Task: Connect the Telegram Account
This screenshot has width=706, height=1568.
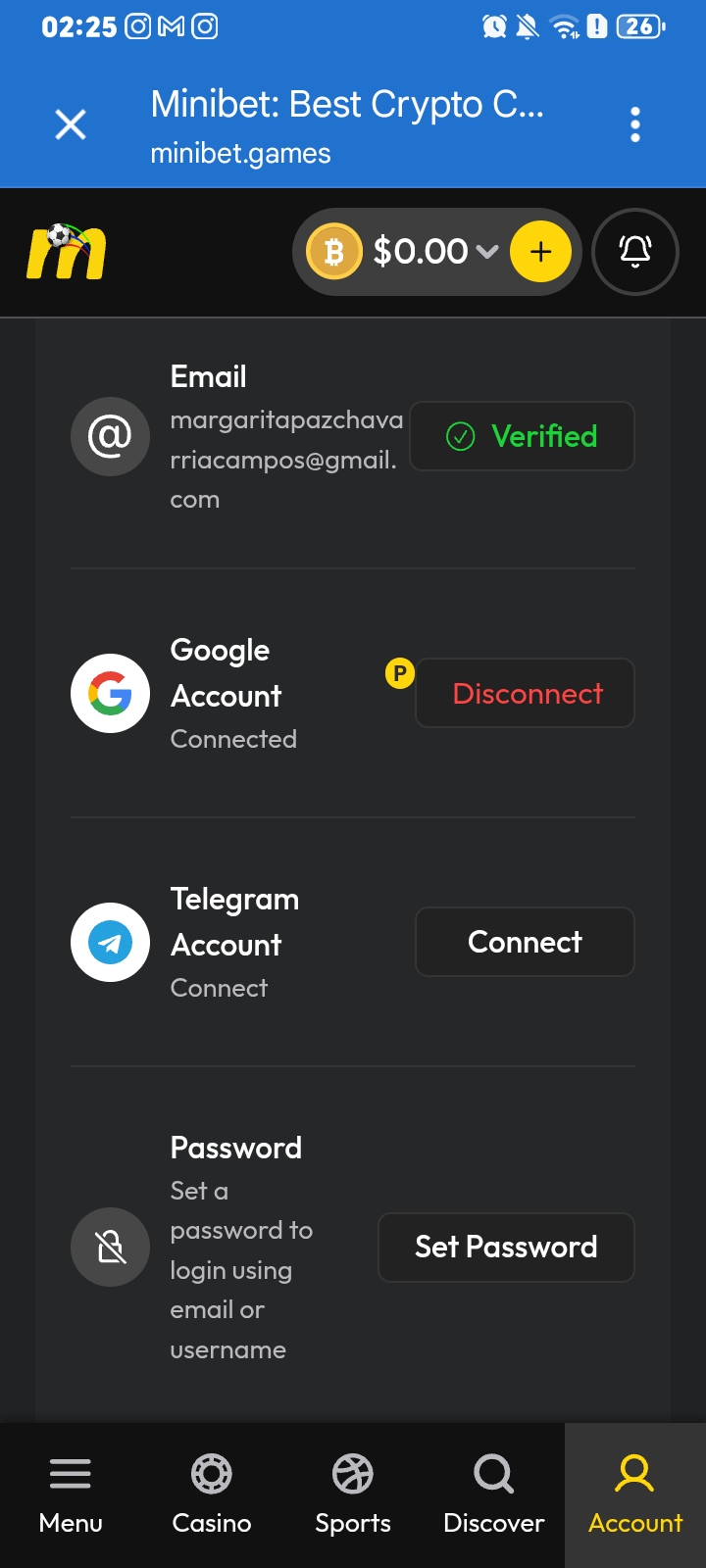Action: tap(526, 942)
